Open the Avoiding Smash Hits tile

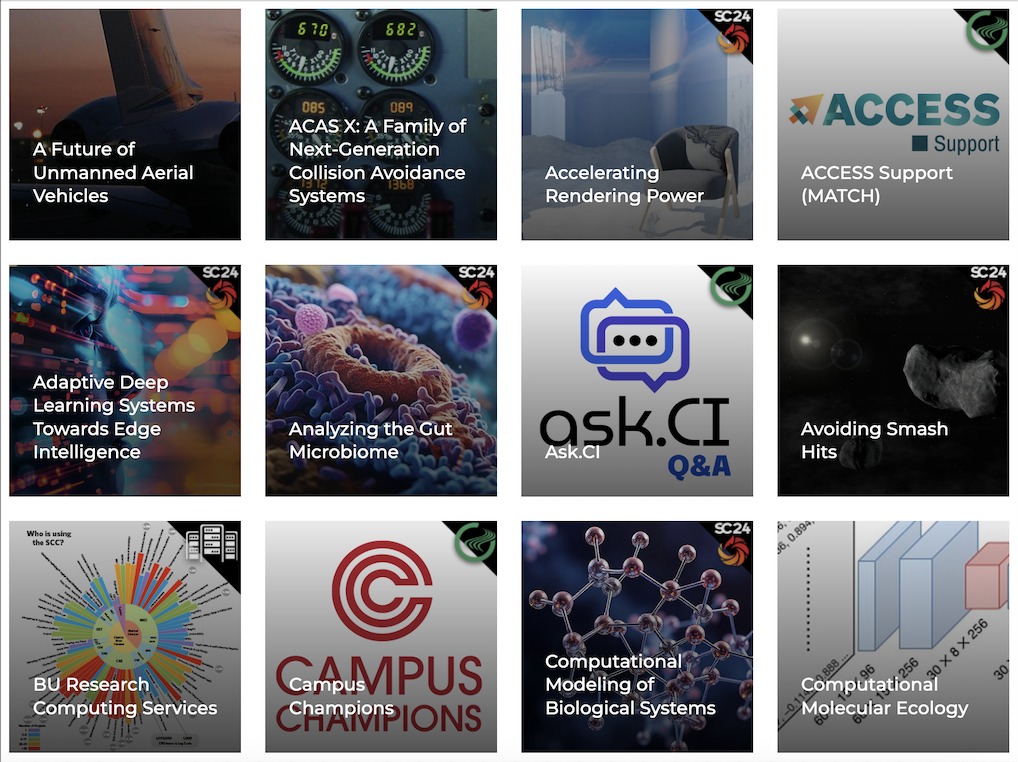[893, 381]
